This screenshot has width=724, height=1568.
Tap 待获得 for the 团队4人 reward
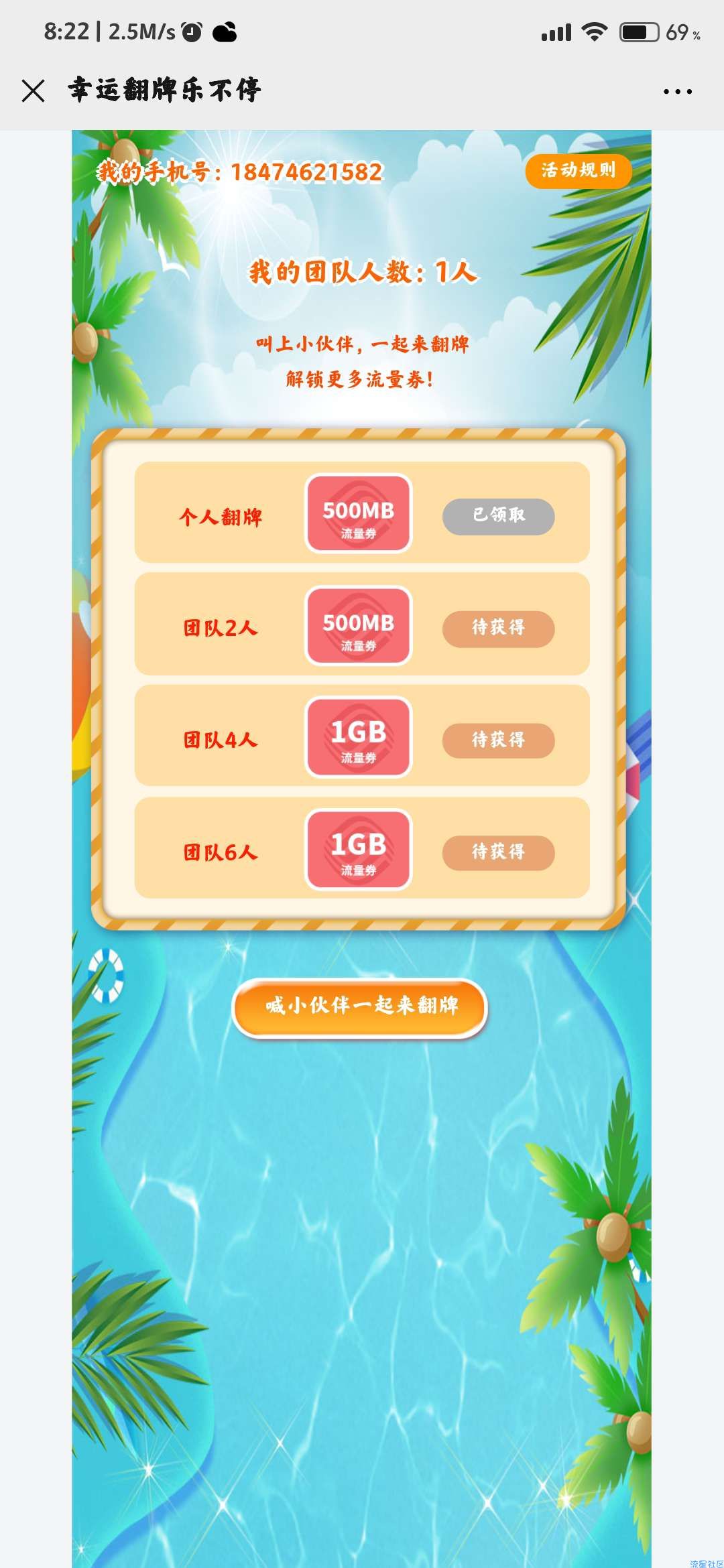[x=498, y=740]
